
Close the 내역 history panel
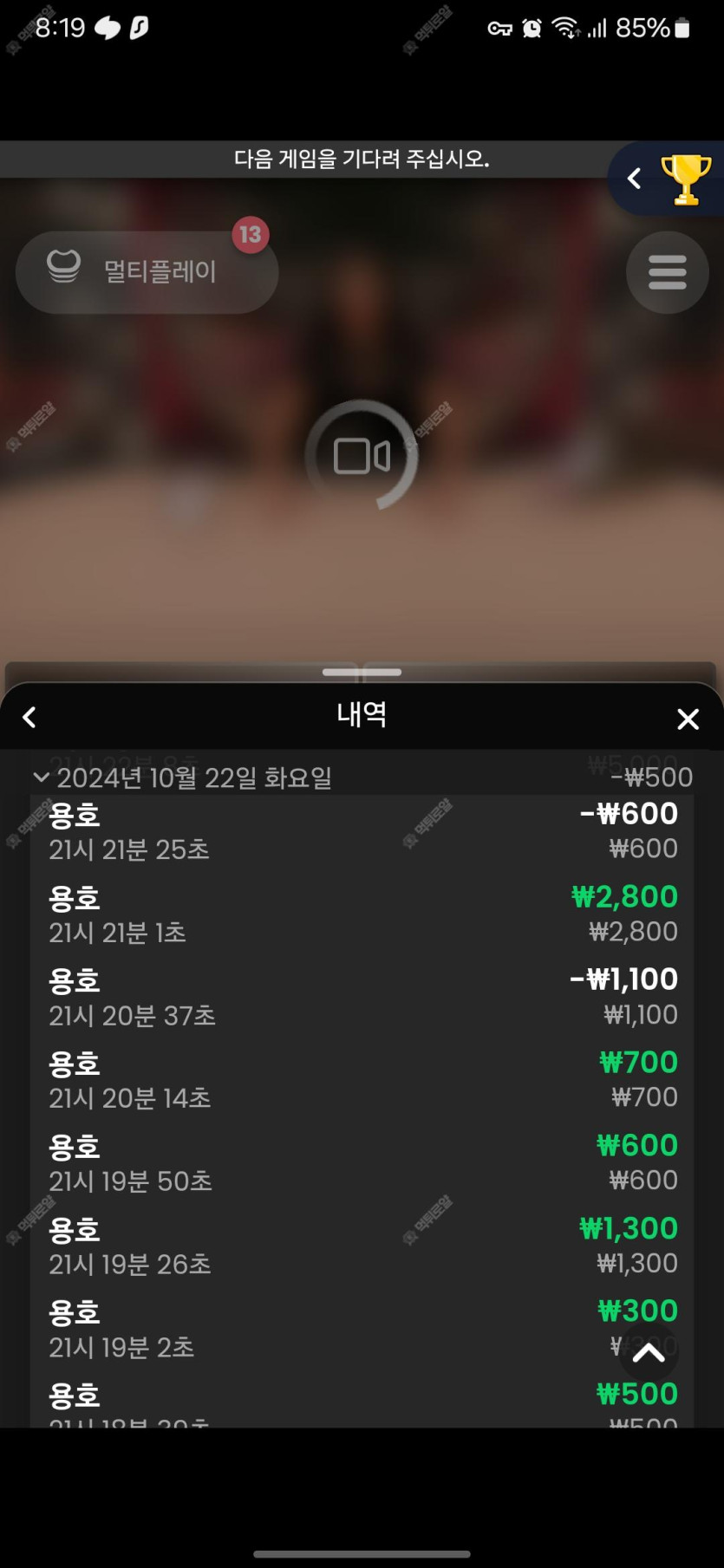point(688,719)
